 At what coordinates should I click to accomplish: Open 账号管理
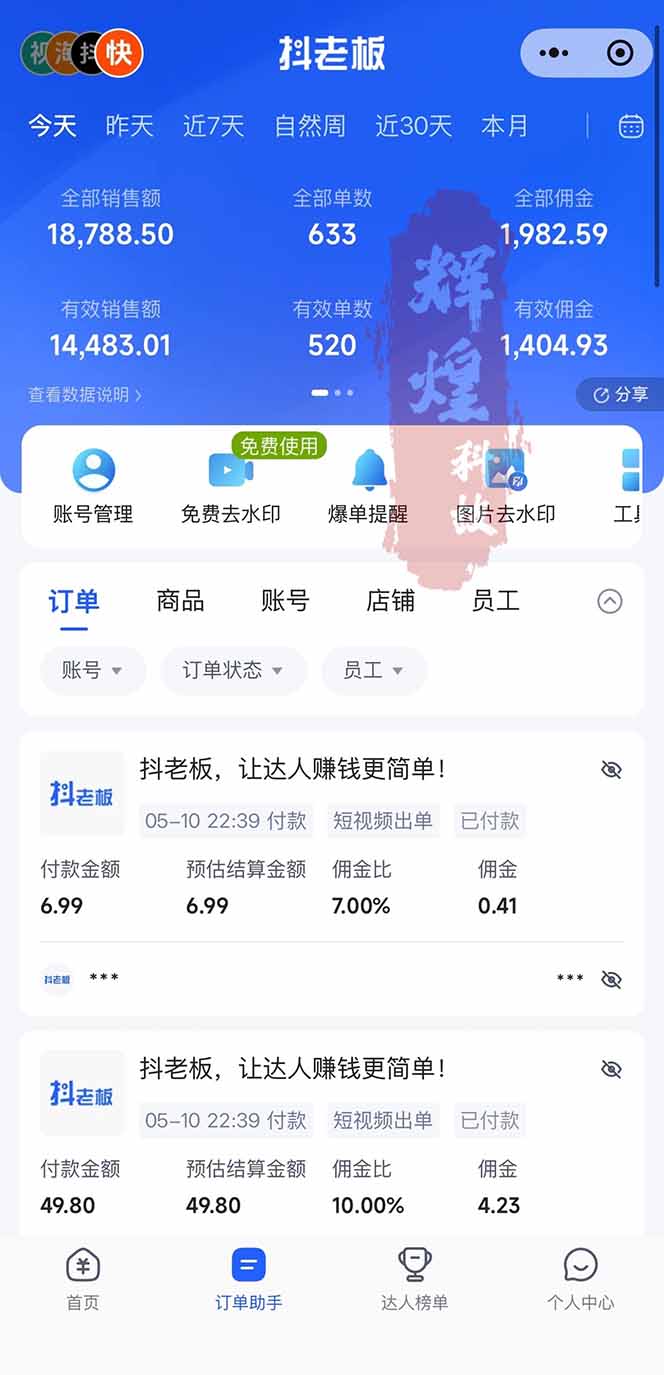pos(93,487)
